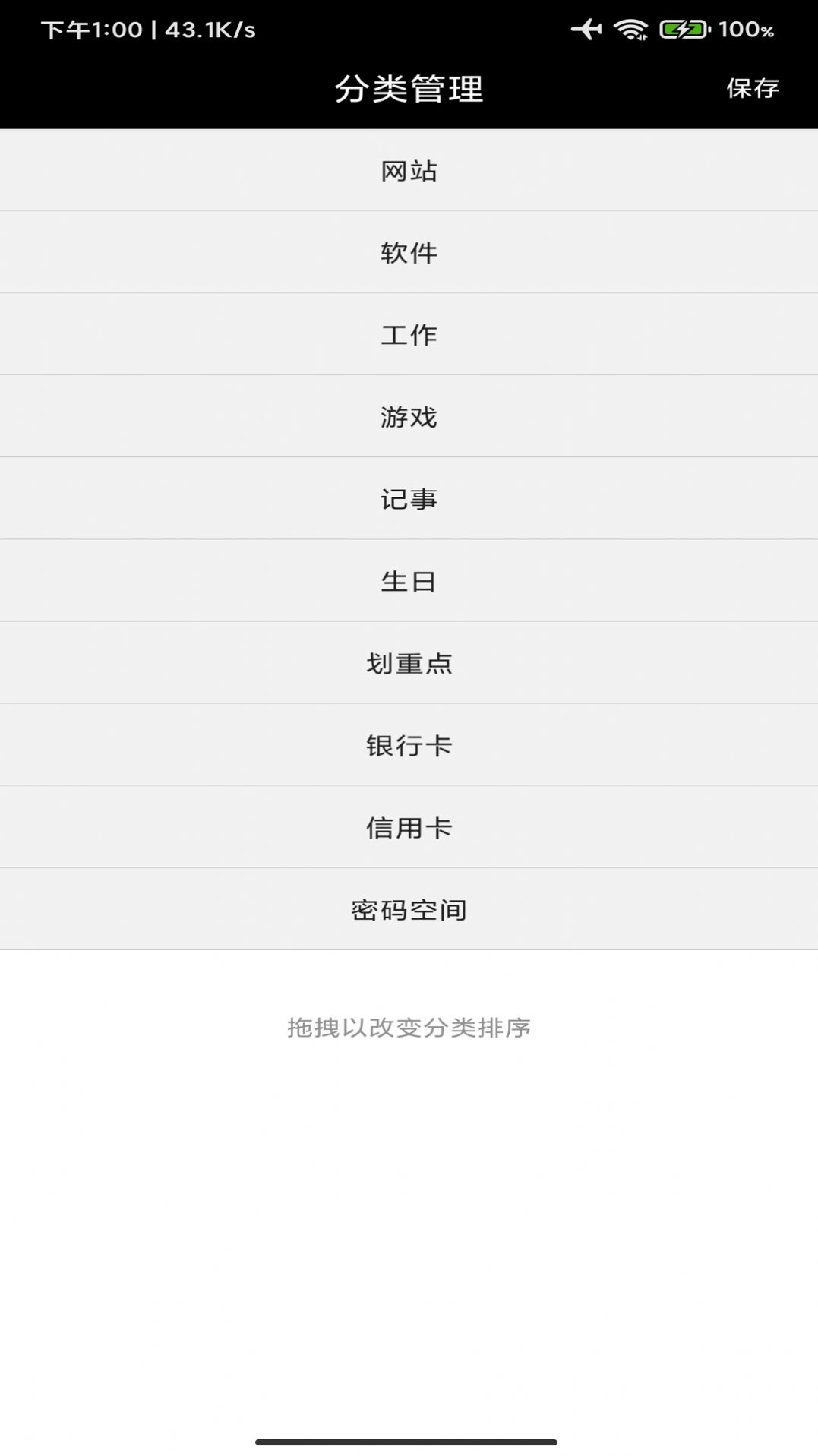Select the 信用卡 category
Viewport: 818px width, 1456px height.
409,826
